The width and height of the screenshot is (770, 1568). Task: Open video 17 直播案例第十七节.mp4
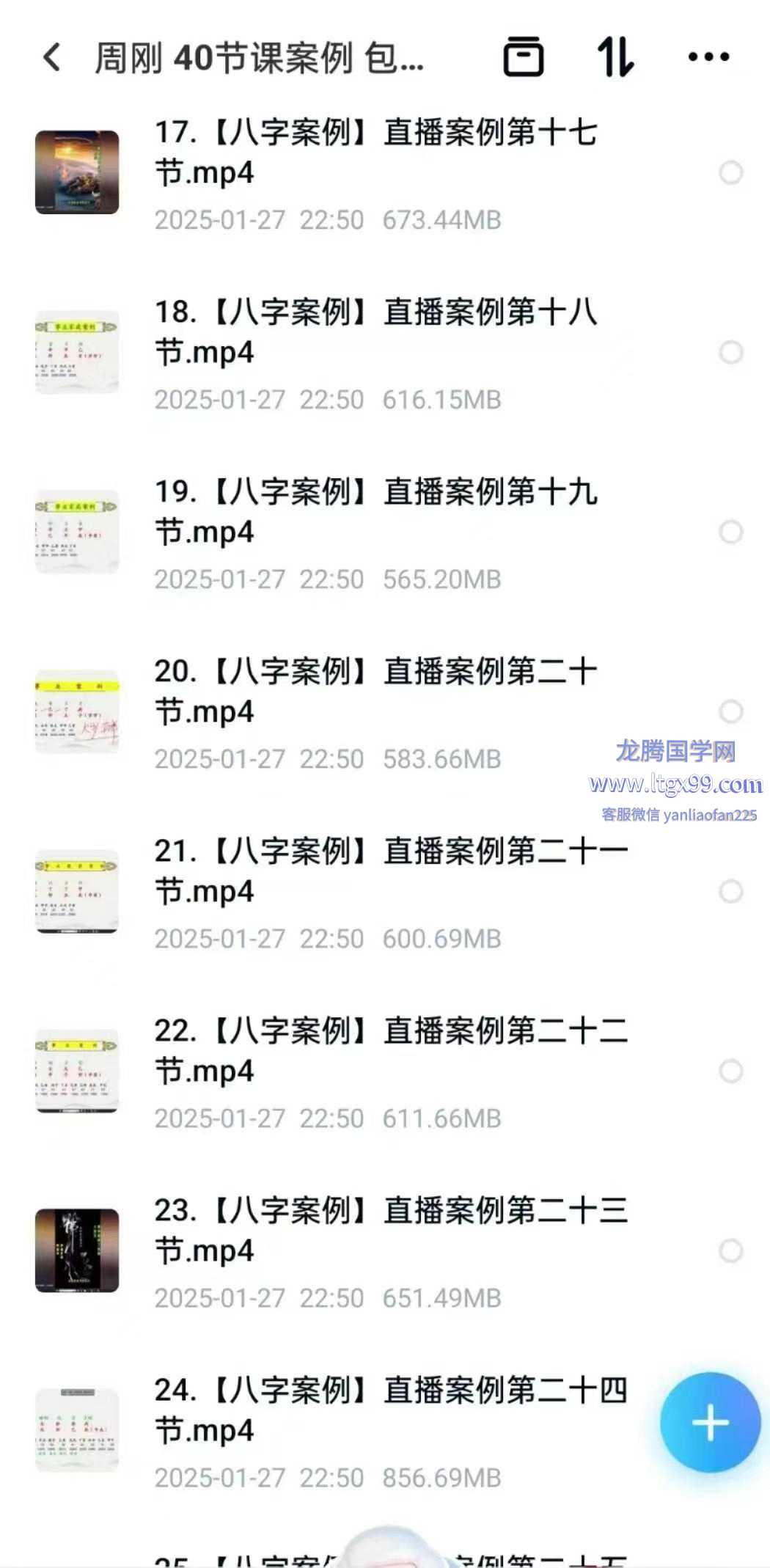click(374, 153)
